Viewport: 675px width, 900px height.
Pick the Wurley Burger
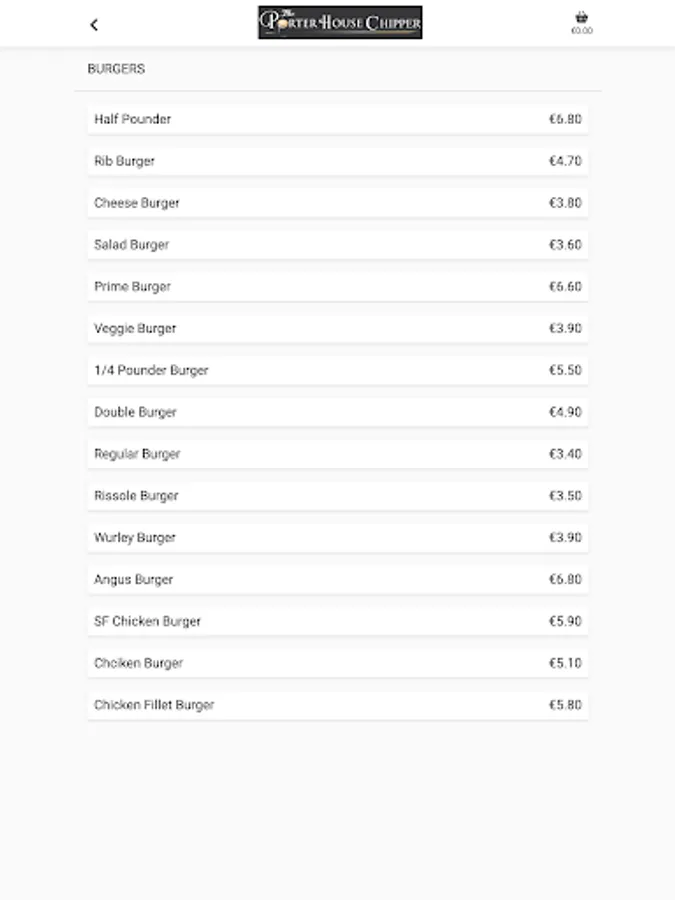(338, 538)
